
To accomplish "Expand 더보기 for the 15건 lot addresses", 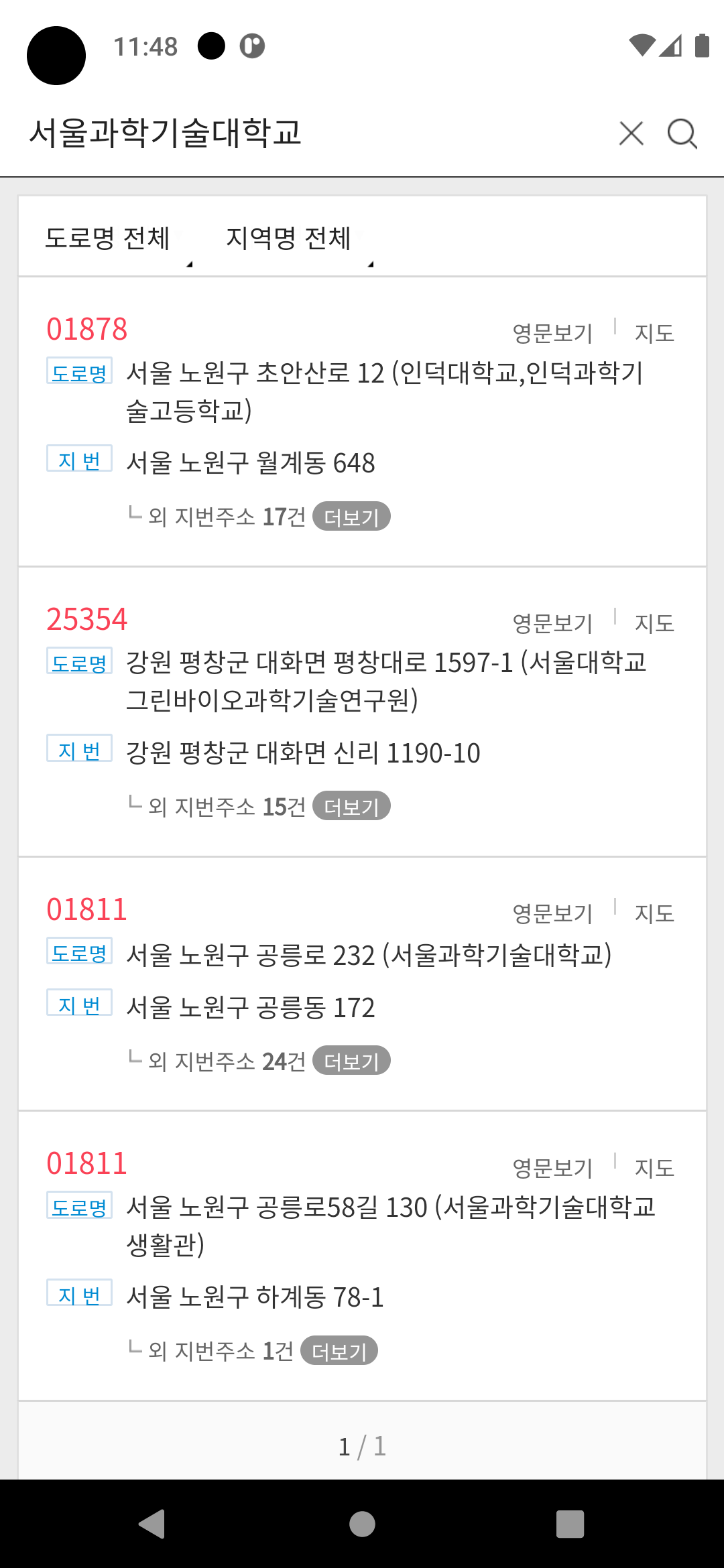I will (351, 807).
